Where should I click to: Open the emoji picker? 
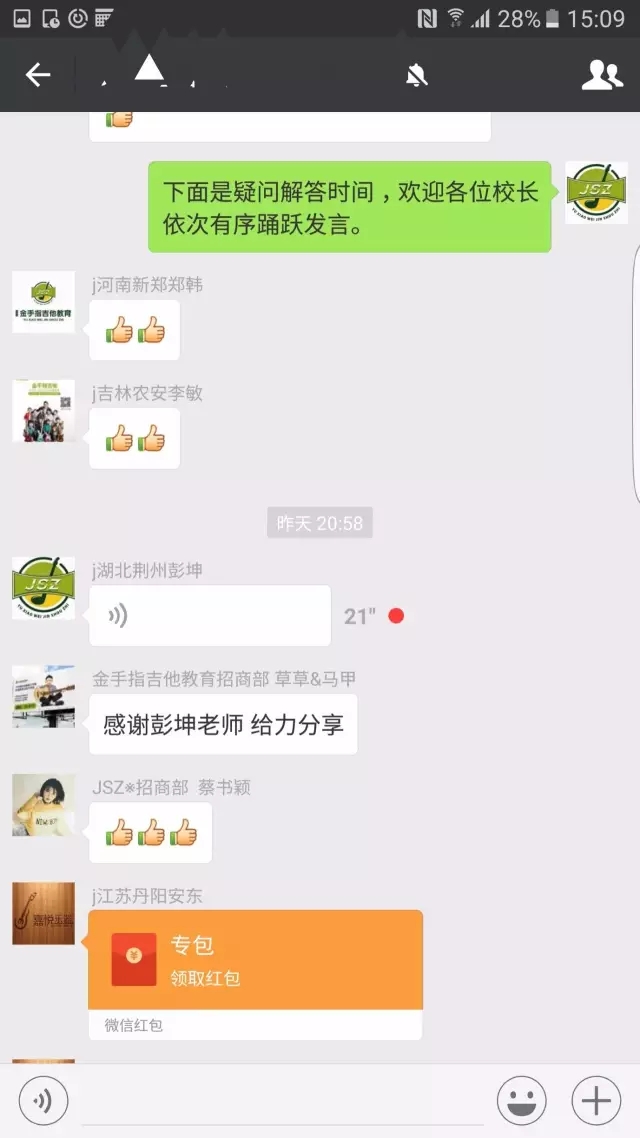click(522, 1101)
